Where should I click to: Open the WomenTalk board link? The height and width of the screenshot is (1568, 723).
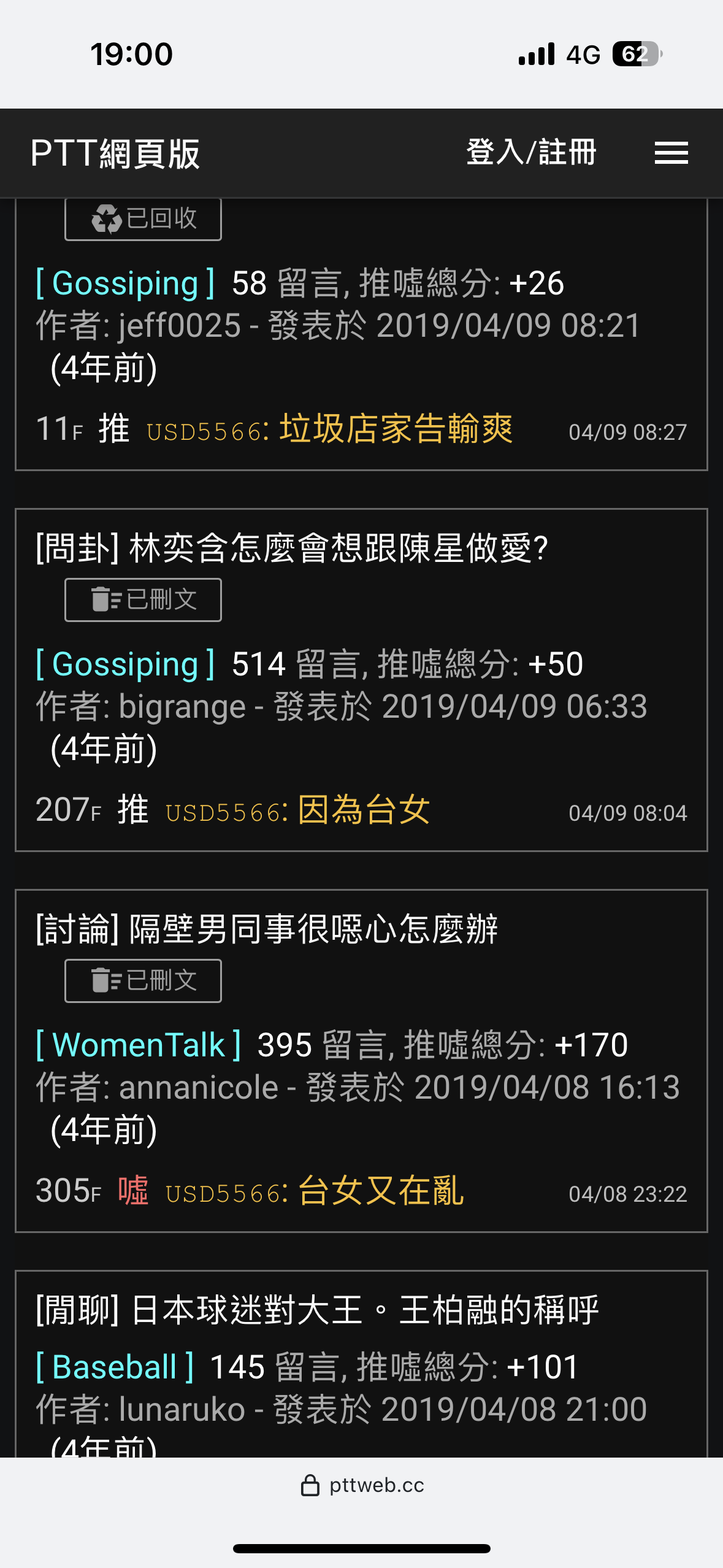(138, 1045)
